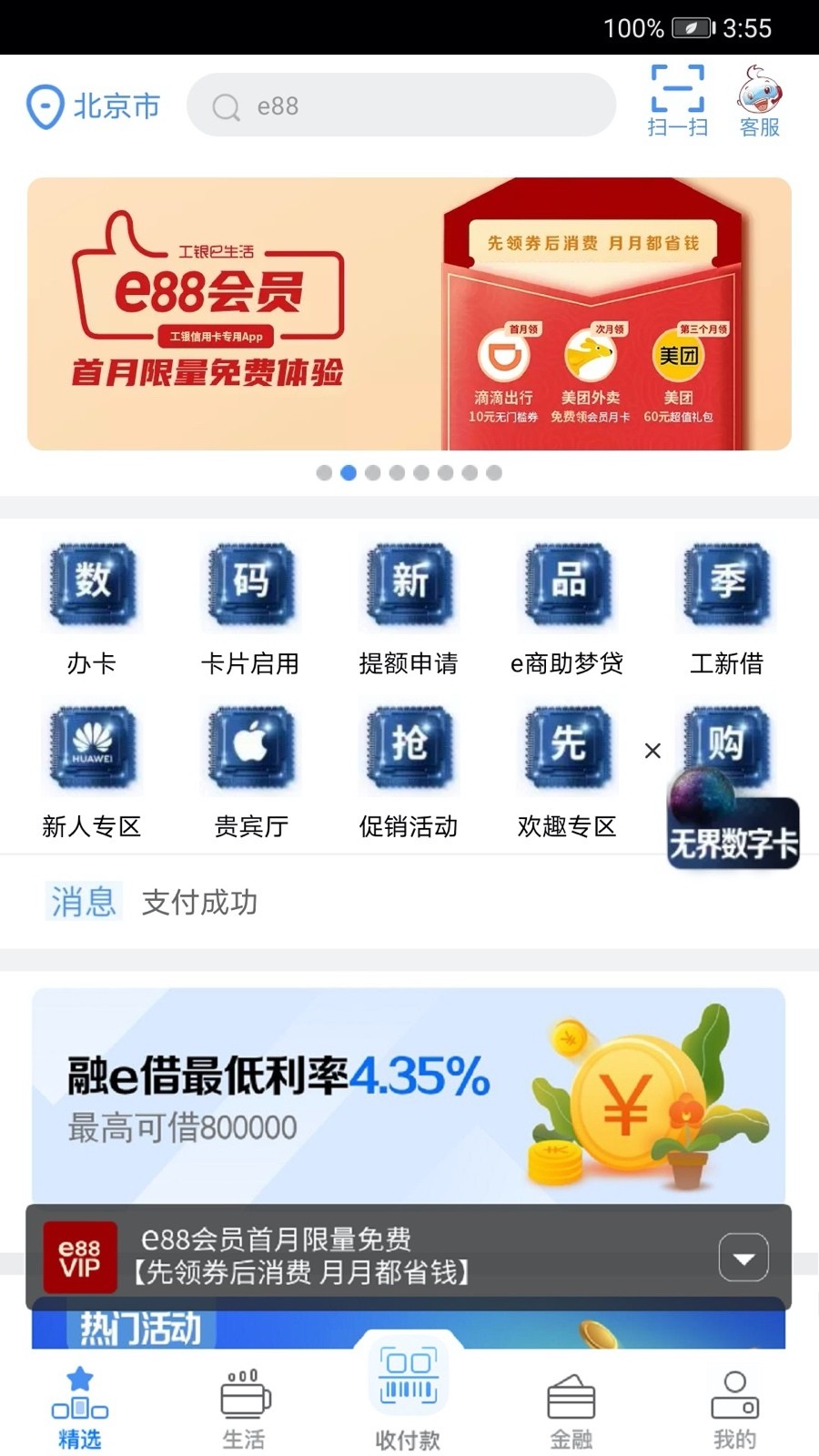819x1456 pixels.
Task: Expand the e88会员 notification dropdown arrow
Action: click(x=743, y=1258)
